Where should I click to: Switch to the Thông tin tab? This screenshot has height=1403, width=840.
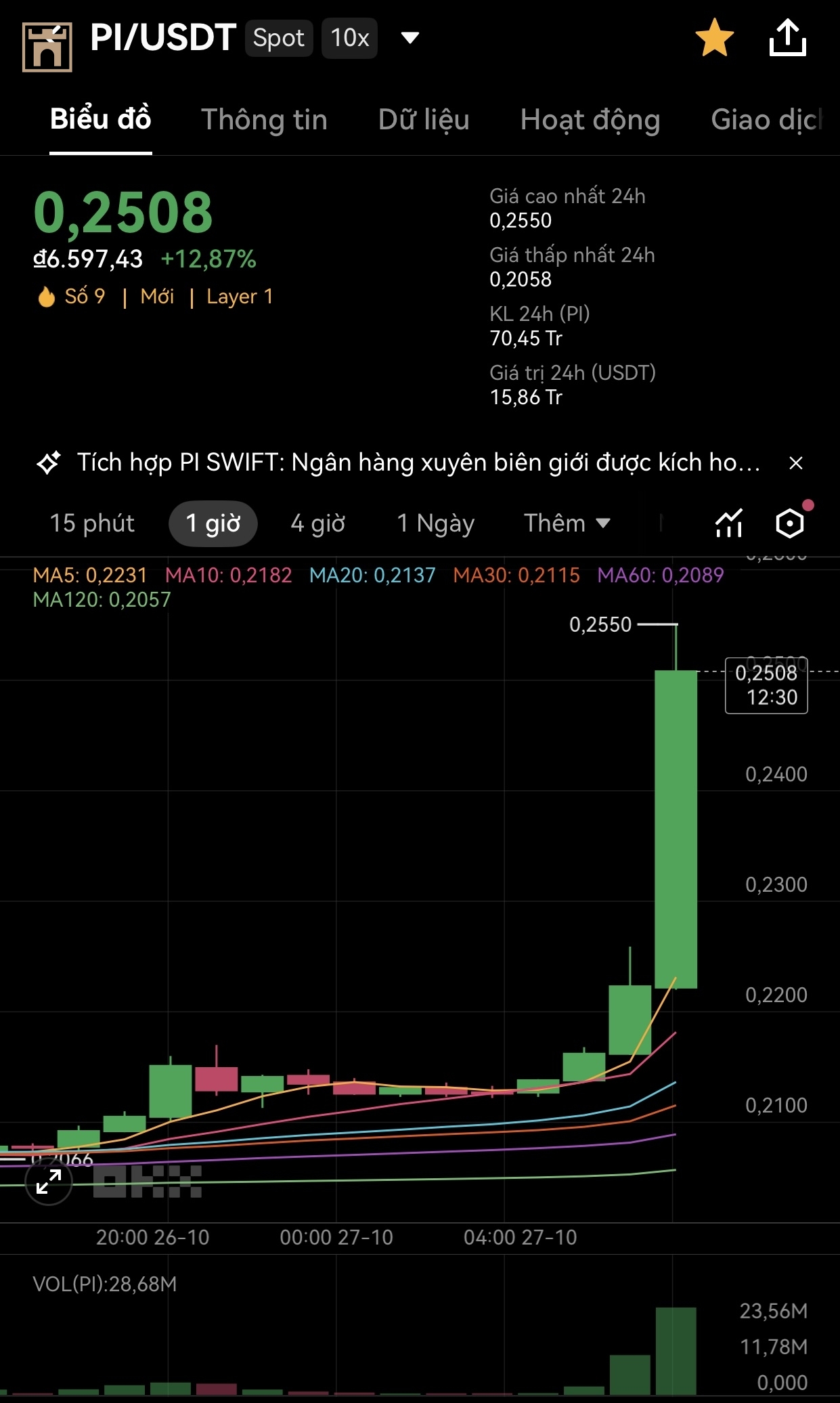coord(264,120)
